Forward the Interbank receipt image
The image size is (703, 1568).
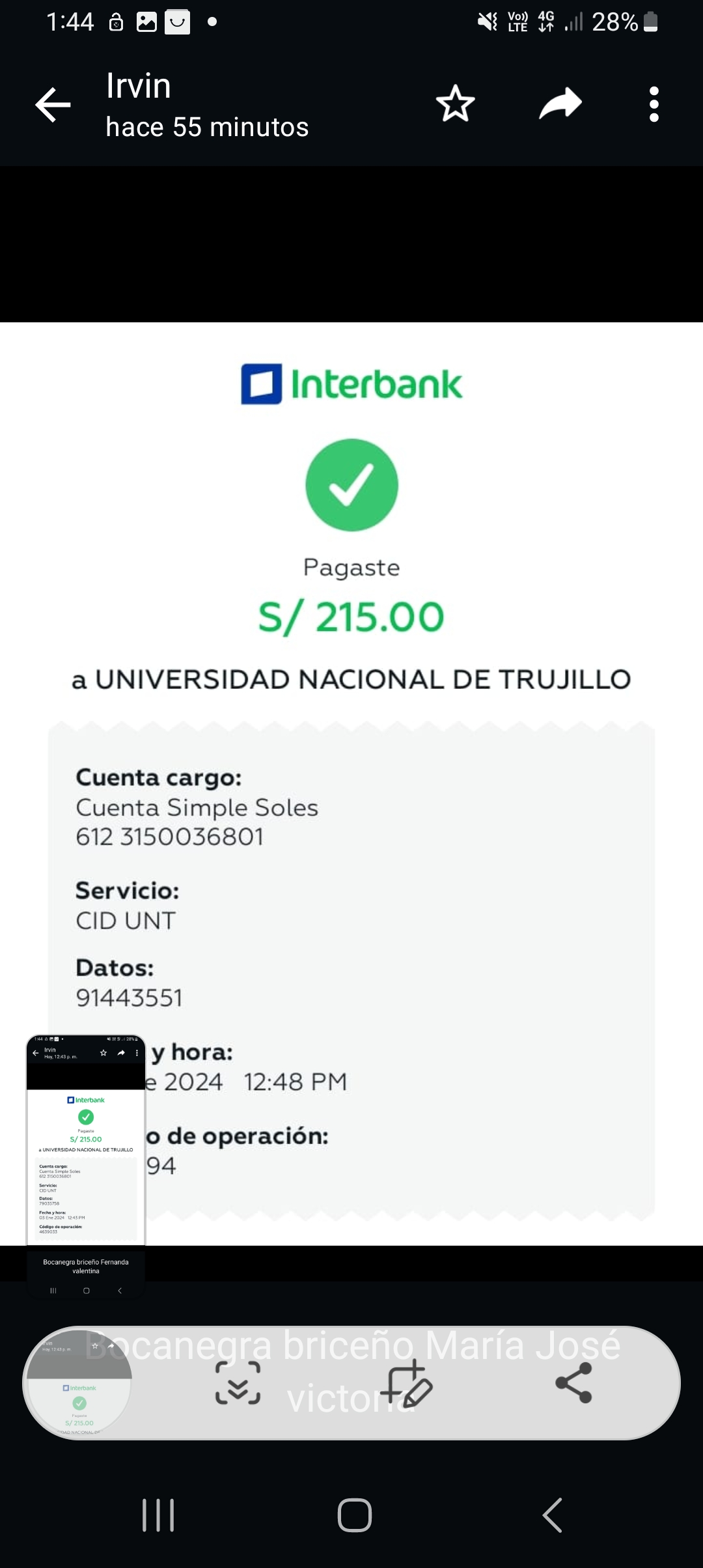(x=560, y=104)
